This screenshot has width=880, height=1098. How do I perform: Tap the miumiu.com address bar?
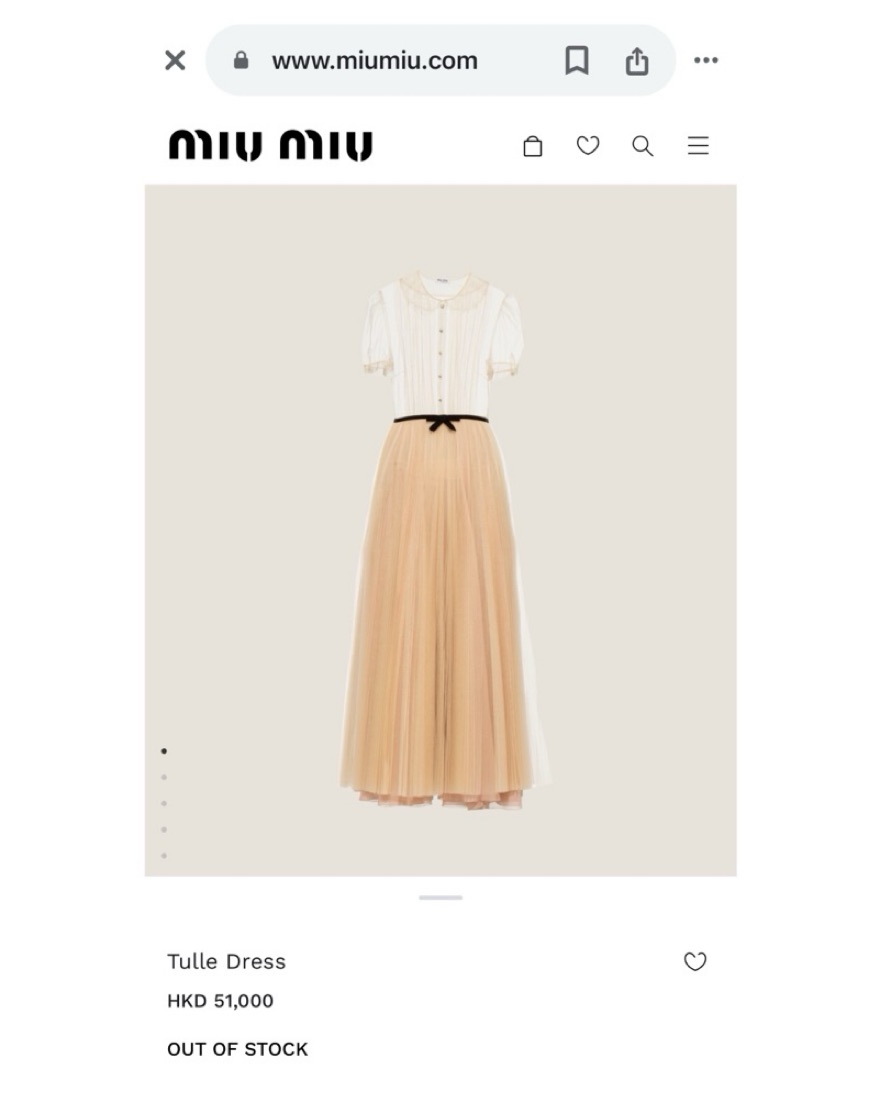click(x=375, y=61)
